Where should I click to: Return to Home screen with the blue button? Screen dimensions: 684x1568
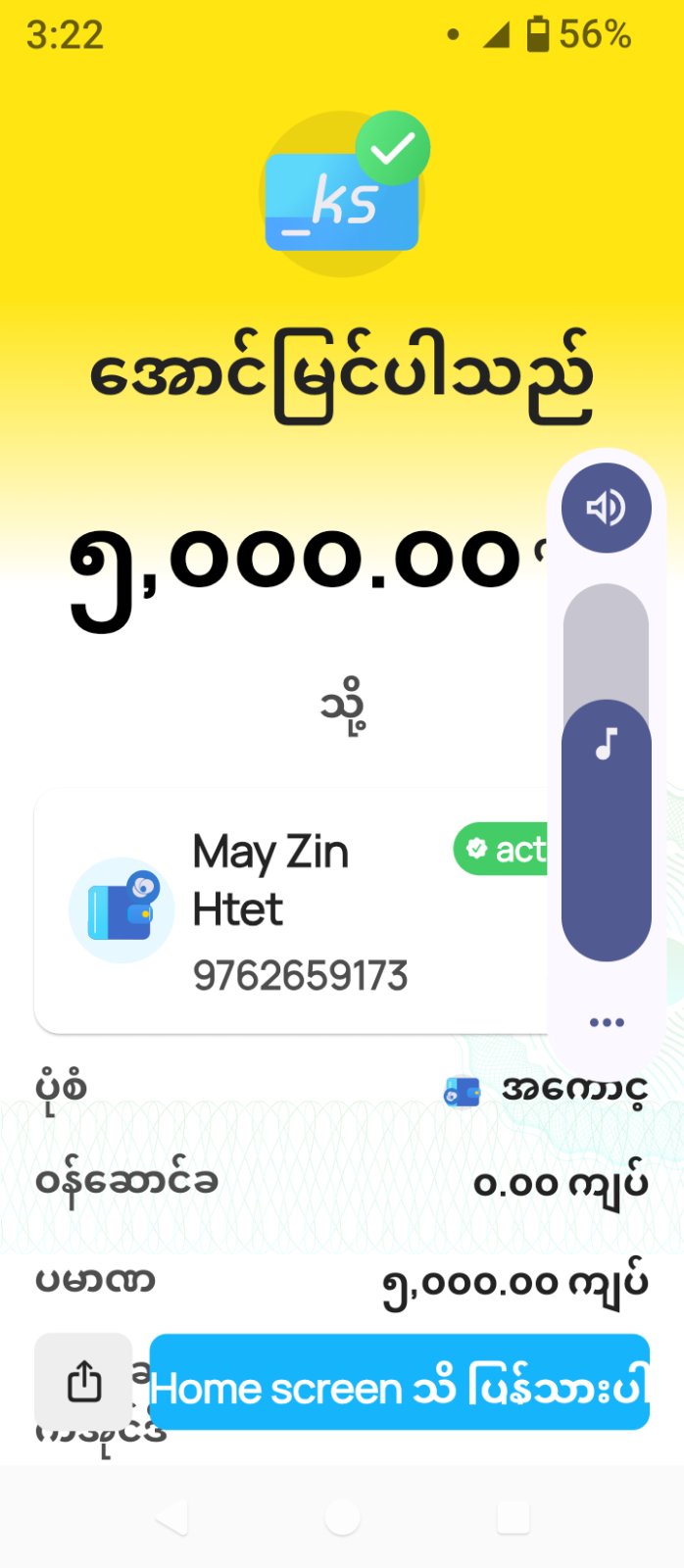(x=399, y=1382)
